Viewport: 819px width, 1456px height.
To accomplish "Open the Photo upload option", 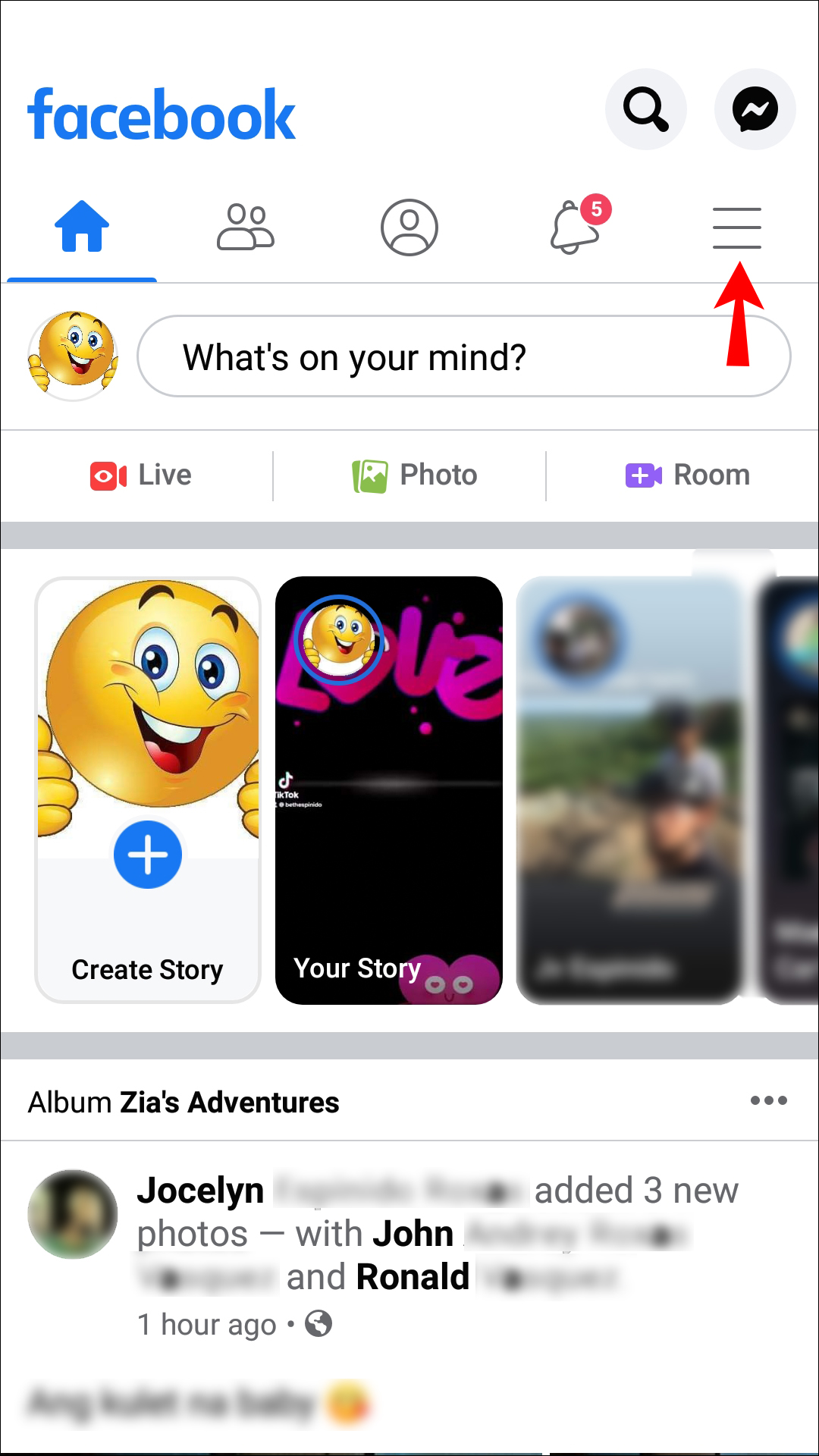I will tap(415, 474).
